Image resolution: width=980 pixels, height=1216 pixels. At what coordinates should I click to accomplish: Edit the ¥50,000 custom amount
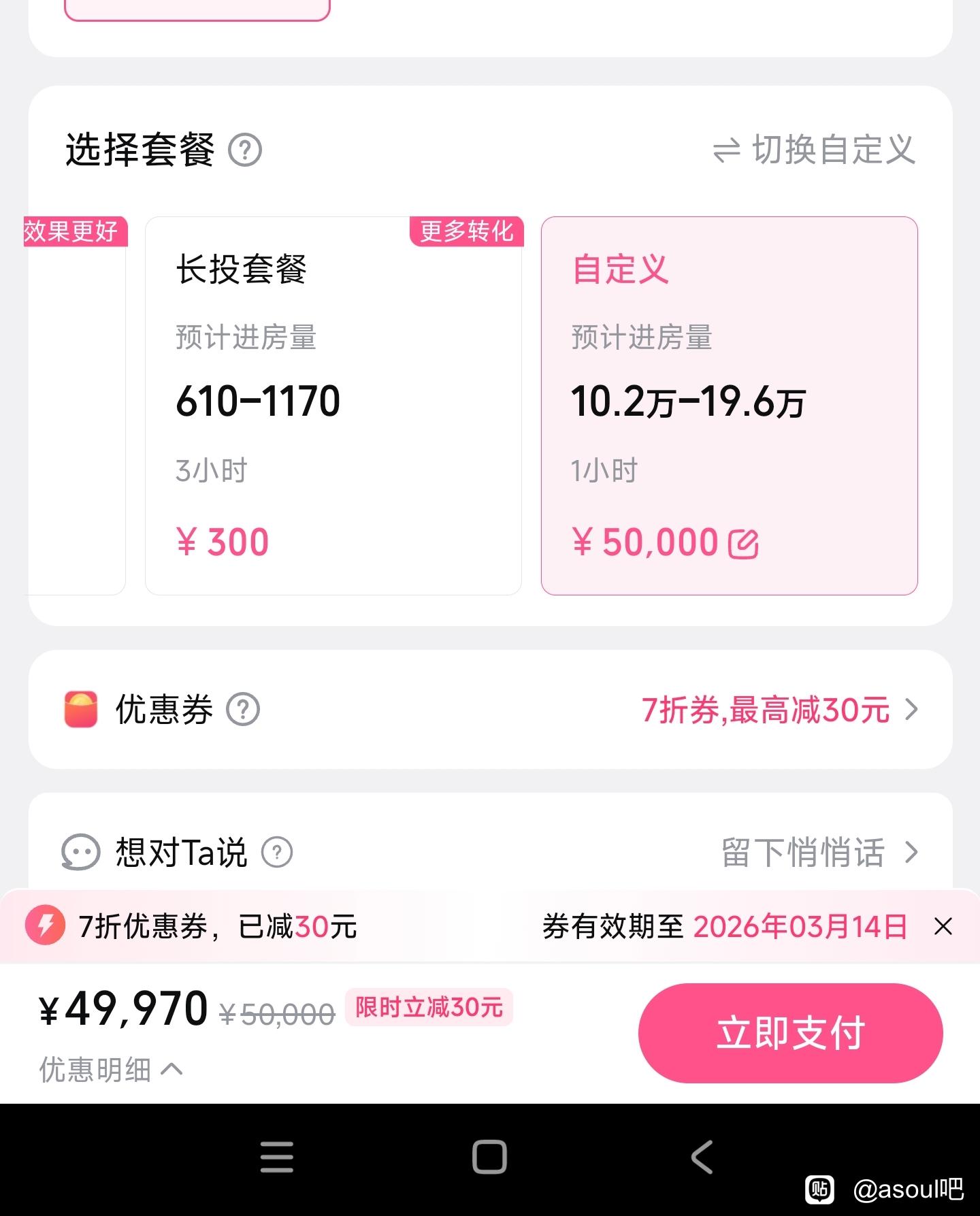click(743, 544)
